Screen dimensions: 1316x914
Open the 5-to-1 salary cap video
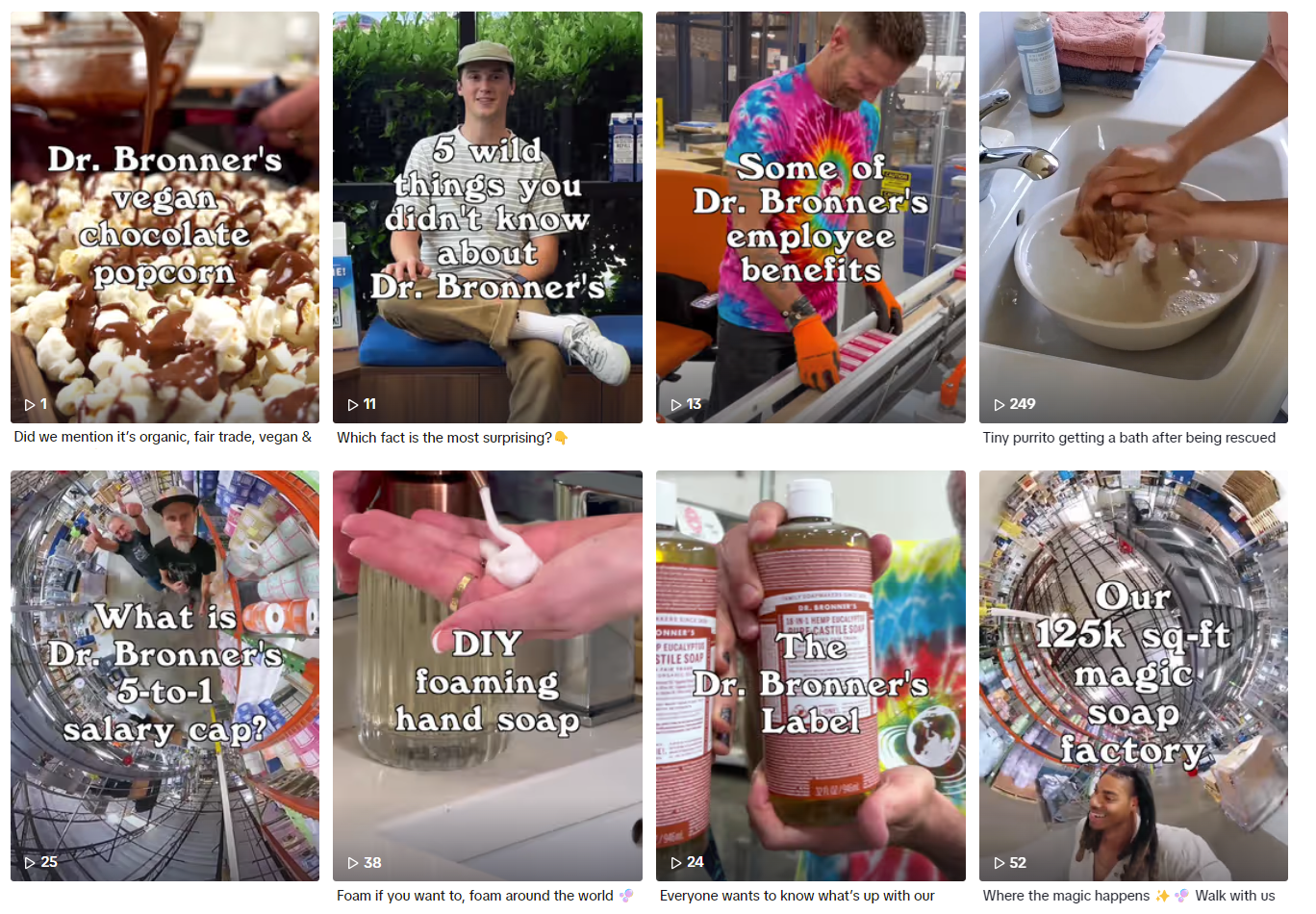pyautogui.click(x=164, y=675)
